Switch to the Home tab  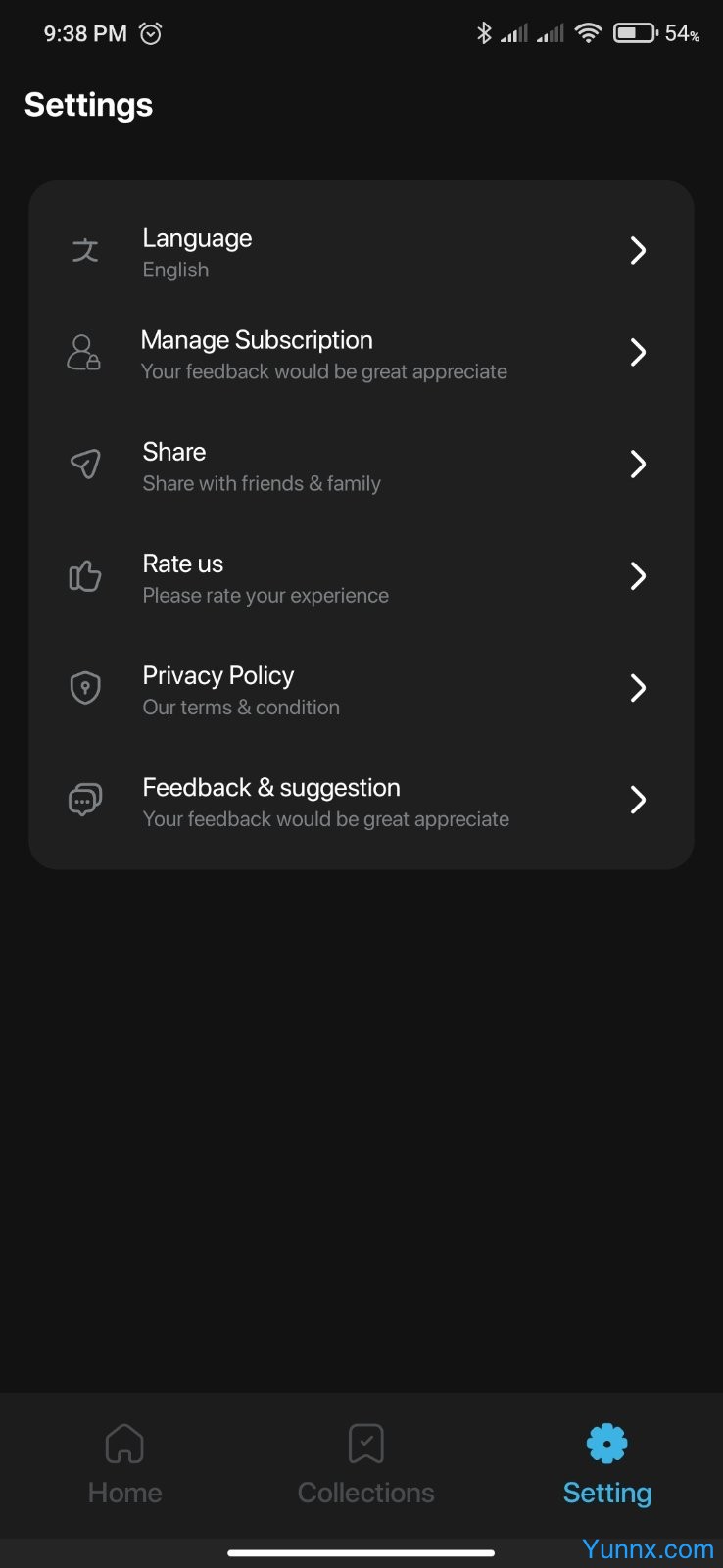(x=124, y=1464)
